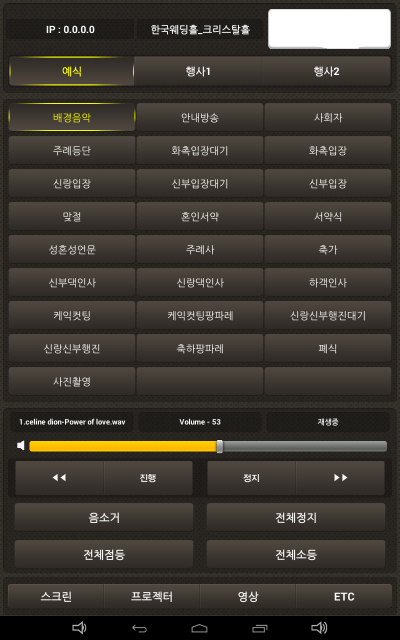
Task: Mute audio with 음소거
Action: point(104,518)
